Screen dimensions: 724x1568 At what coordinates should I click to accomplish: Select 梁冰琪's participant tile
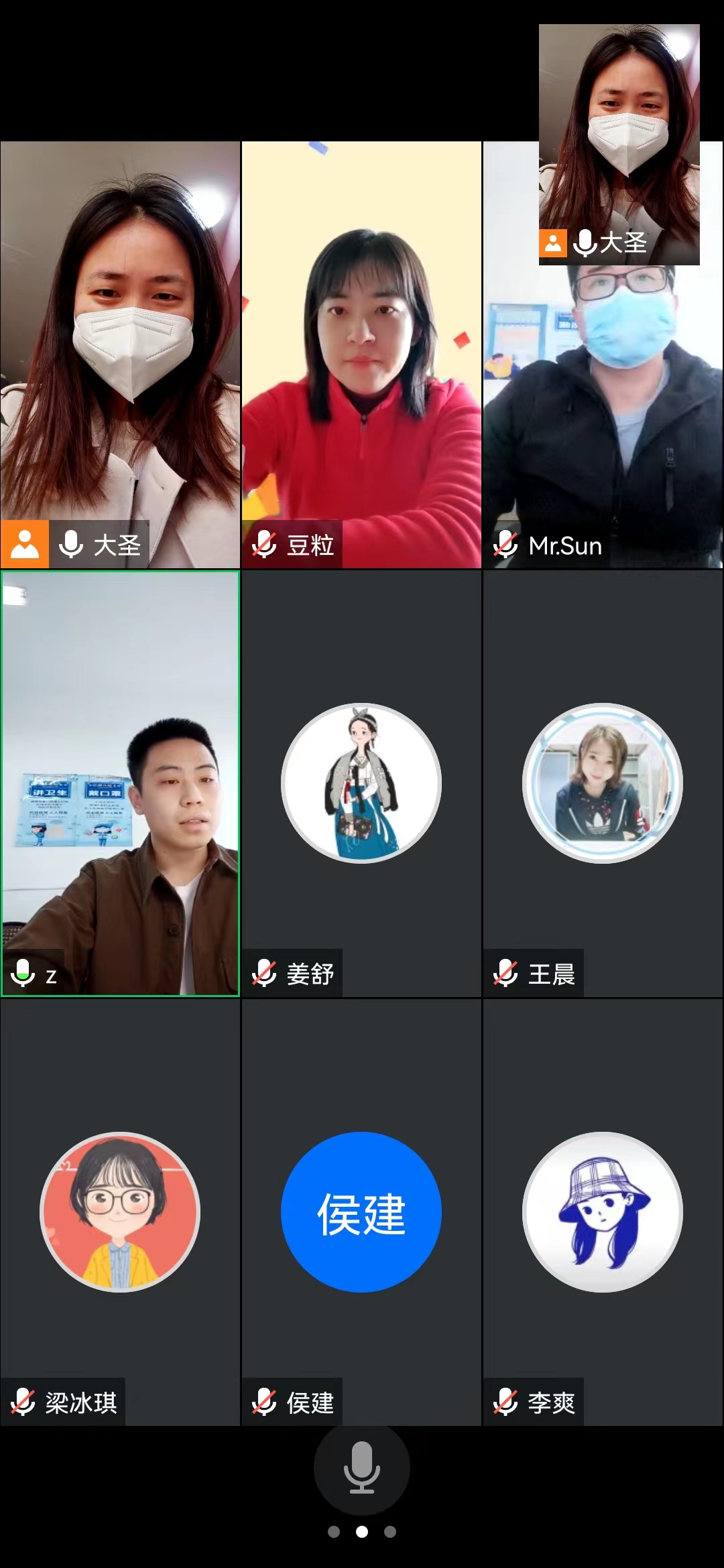(121, 1213)
